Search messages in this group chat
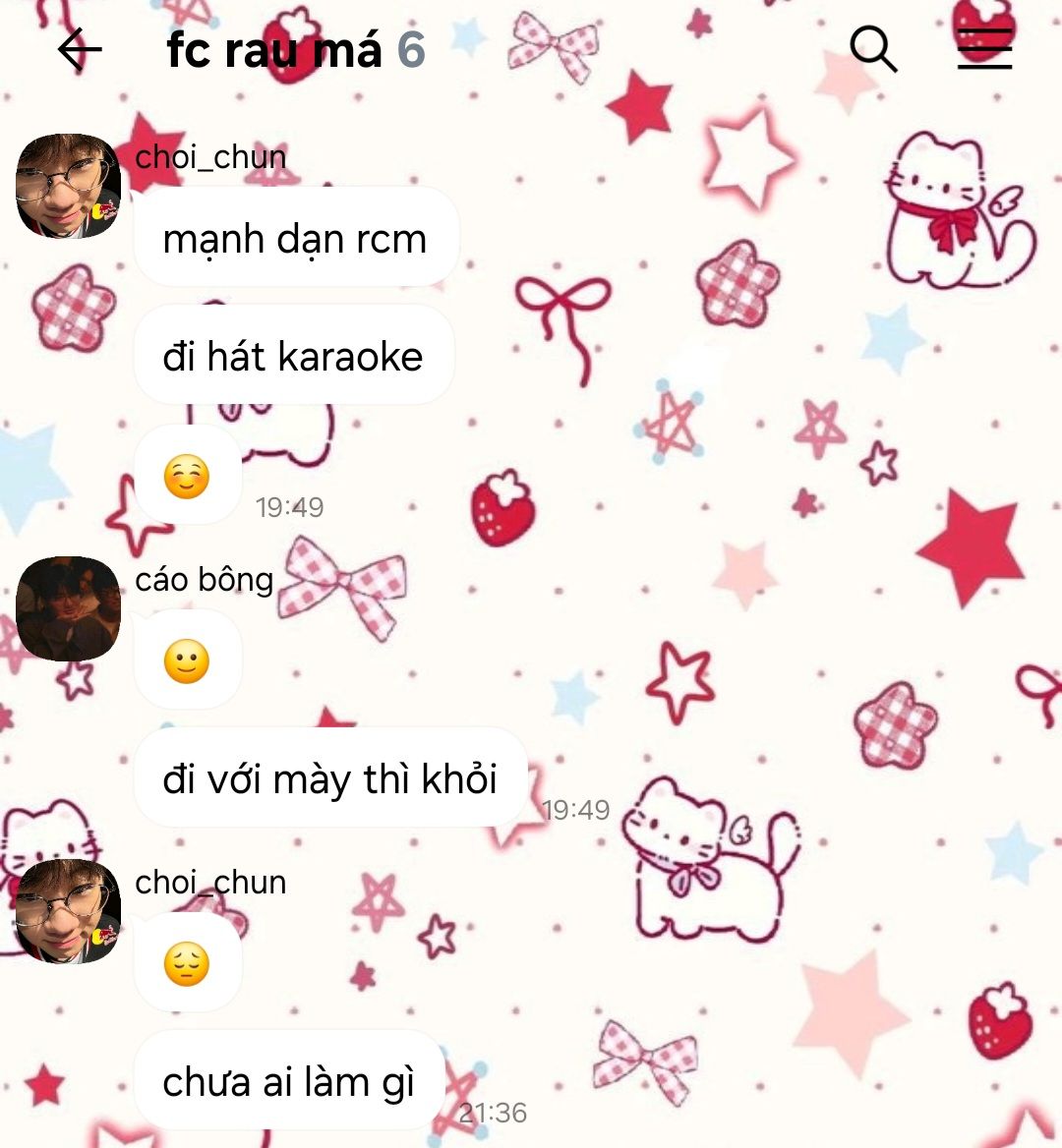Screen dimensions: 1062x1148 click(x=872, y=48)
